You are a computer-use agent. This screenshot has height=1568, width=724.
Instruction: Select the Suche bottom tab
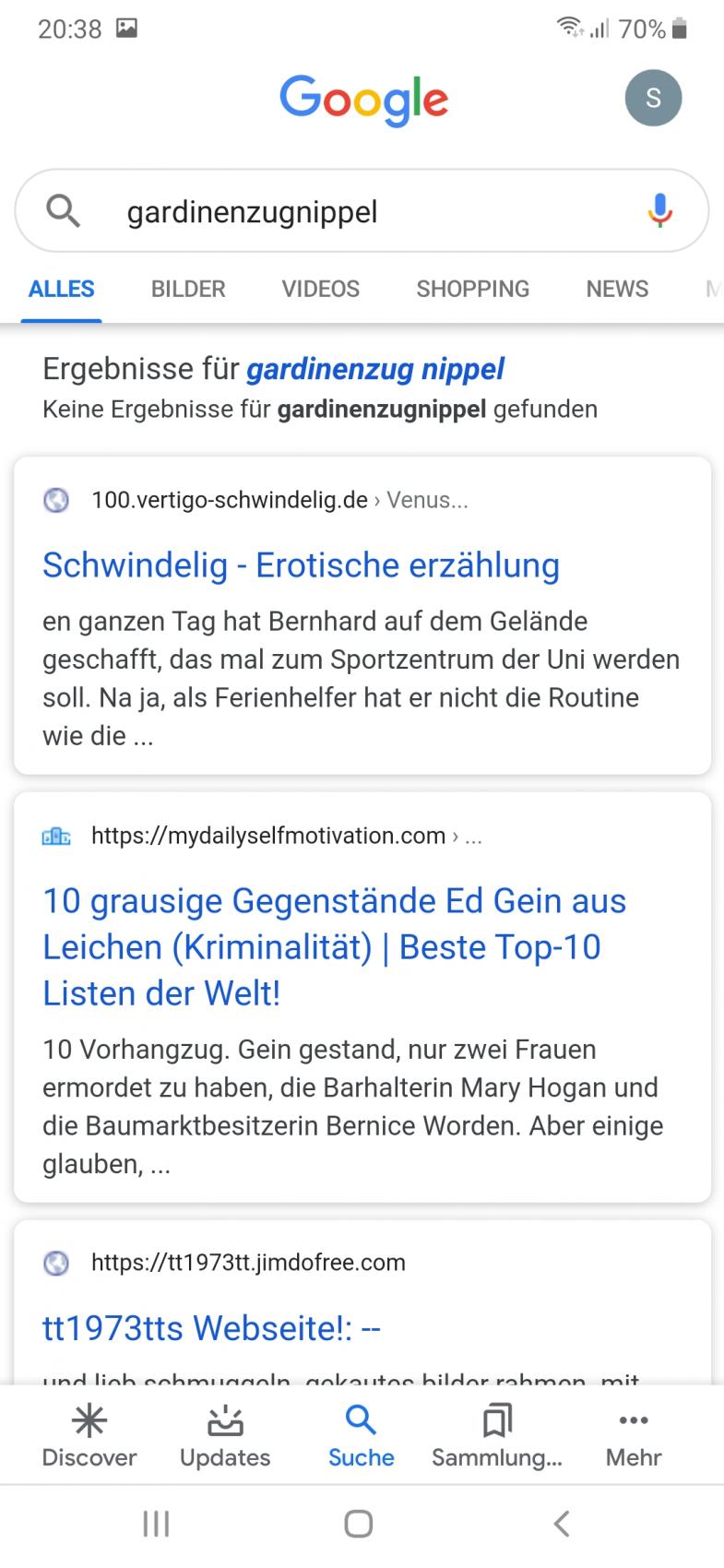[361, 1435]
